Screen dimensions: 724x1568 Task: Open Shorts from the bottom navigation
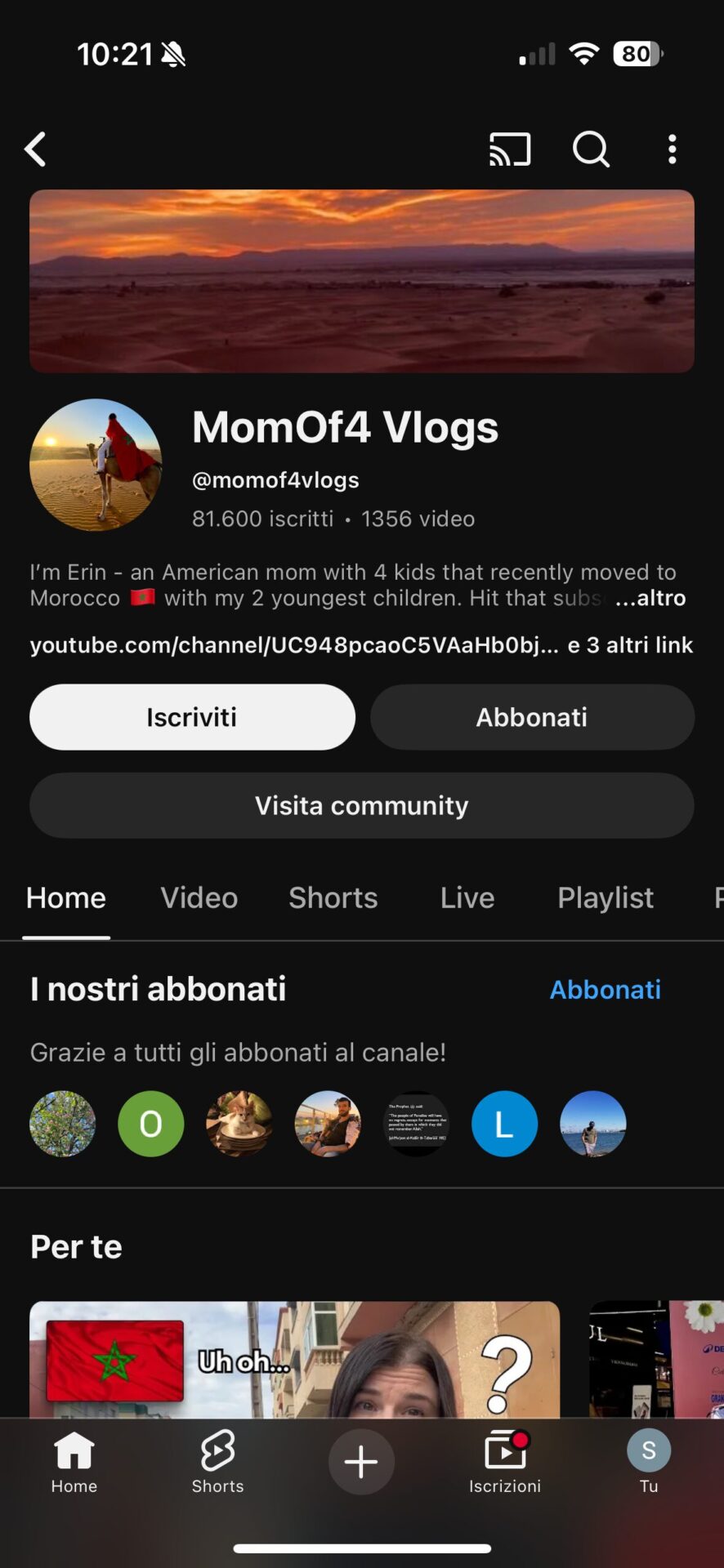(x=217, y=1462)
